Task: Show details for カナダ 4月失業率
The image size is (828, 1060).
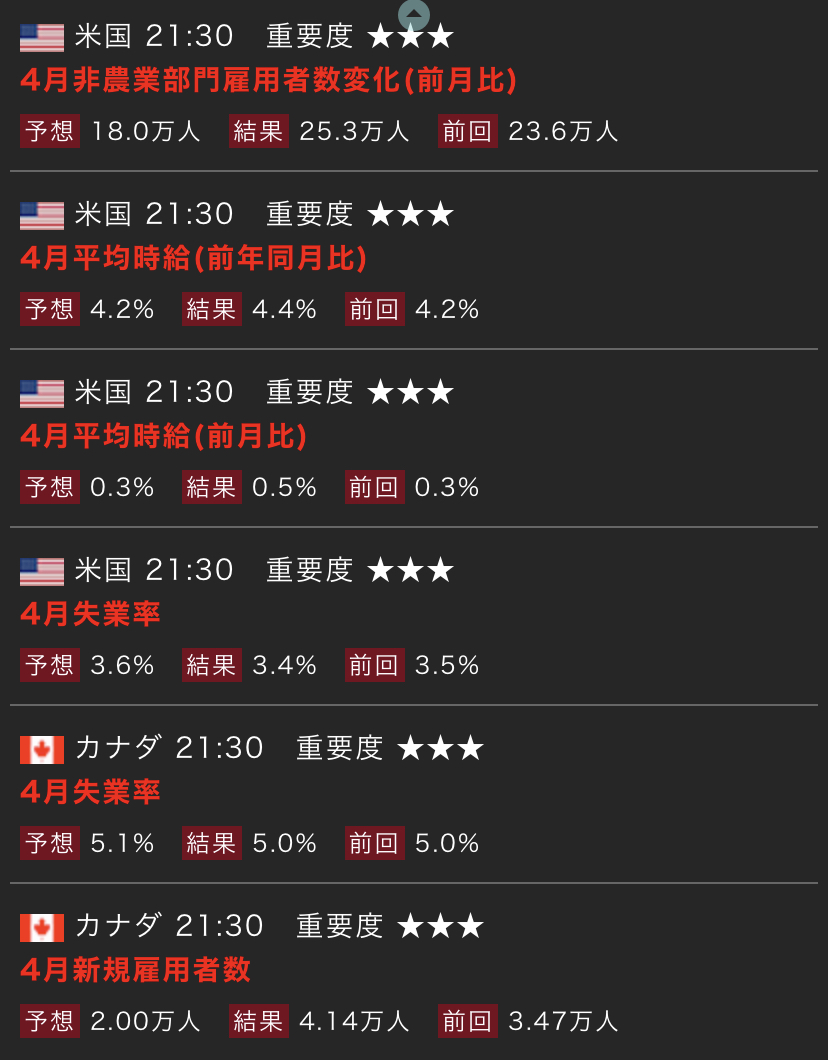Action: 90,792
